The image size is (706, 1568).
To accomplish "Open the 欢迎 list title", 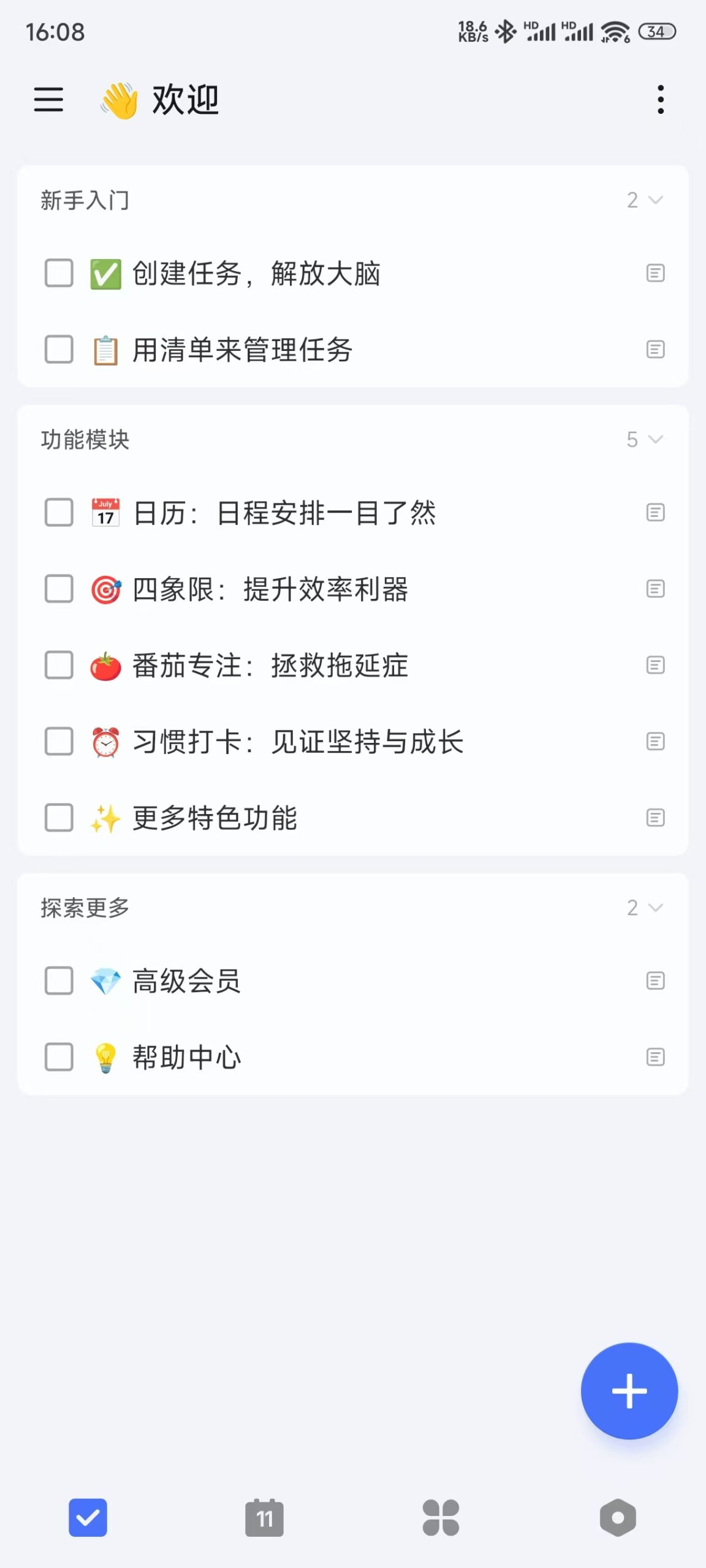I will pos(183,100).
